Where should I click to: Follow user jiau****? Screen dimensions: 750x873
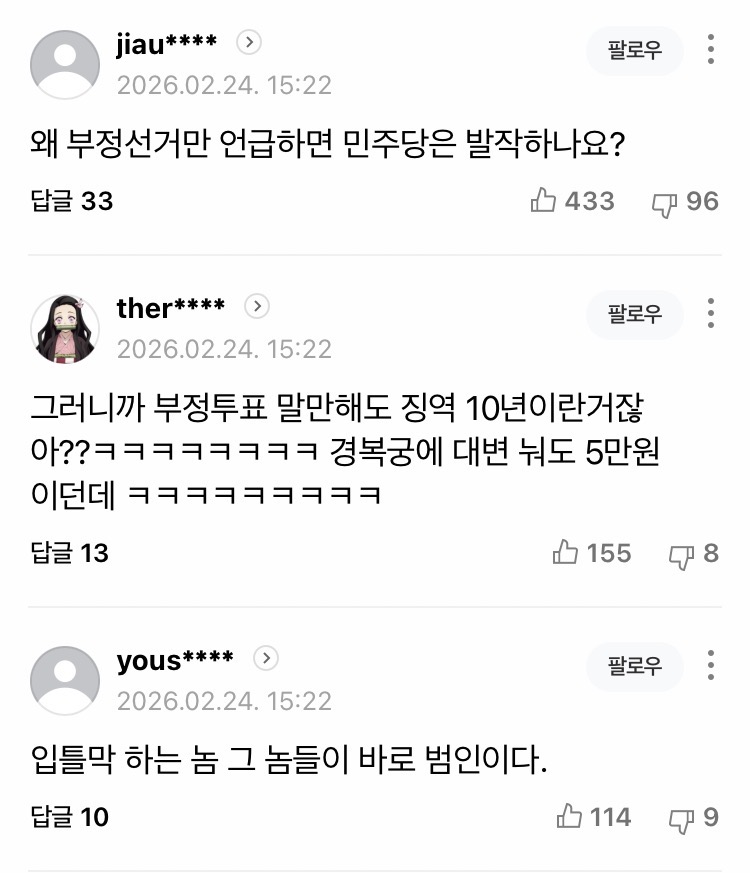[x=634, y=50]
